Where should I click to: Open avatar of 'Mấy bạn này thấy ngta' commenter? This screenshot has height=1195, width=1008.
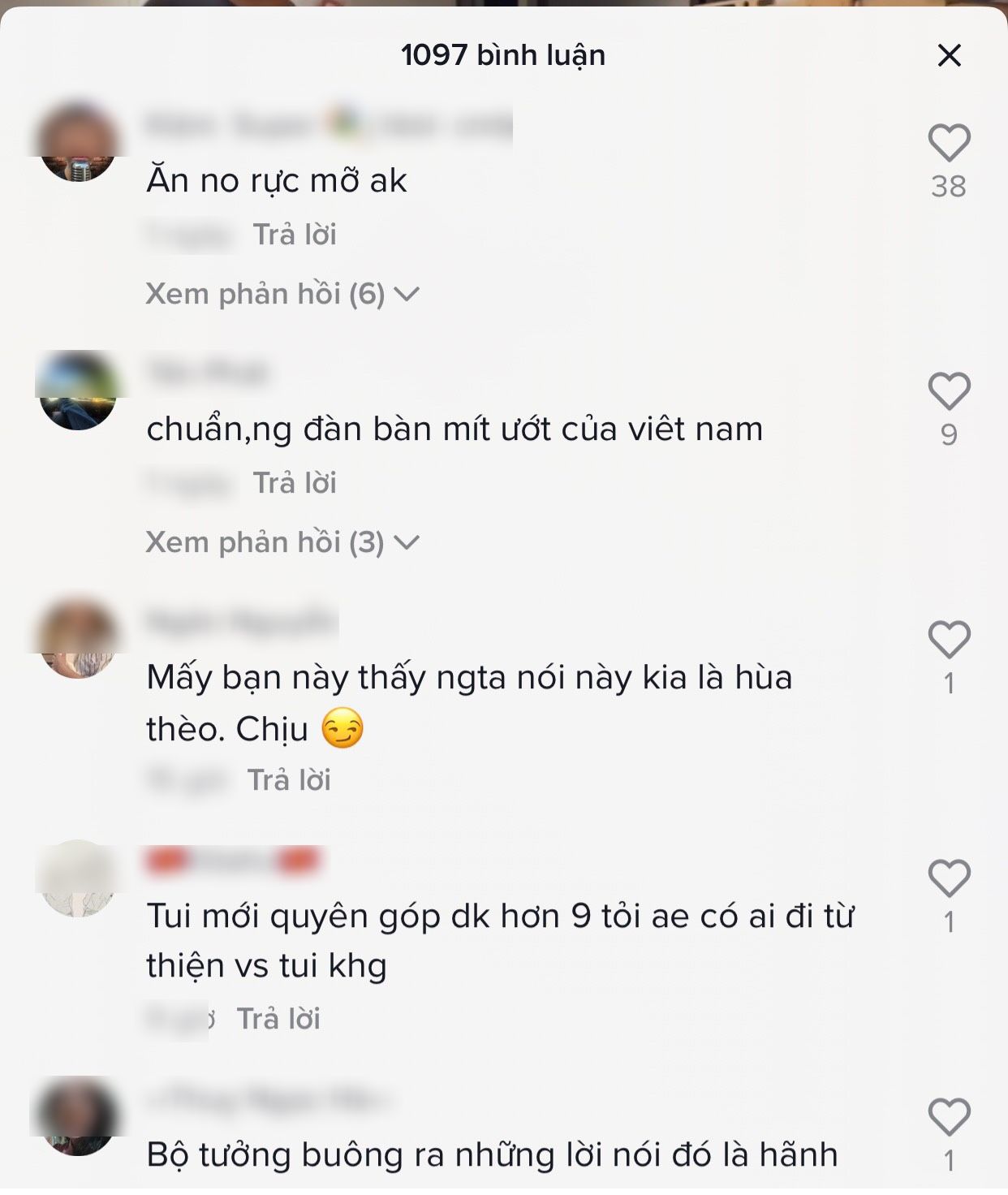tap(78, 640)
